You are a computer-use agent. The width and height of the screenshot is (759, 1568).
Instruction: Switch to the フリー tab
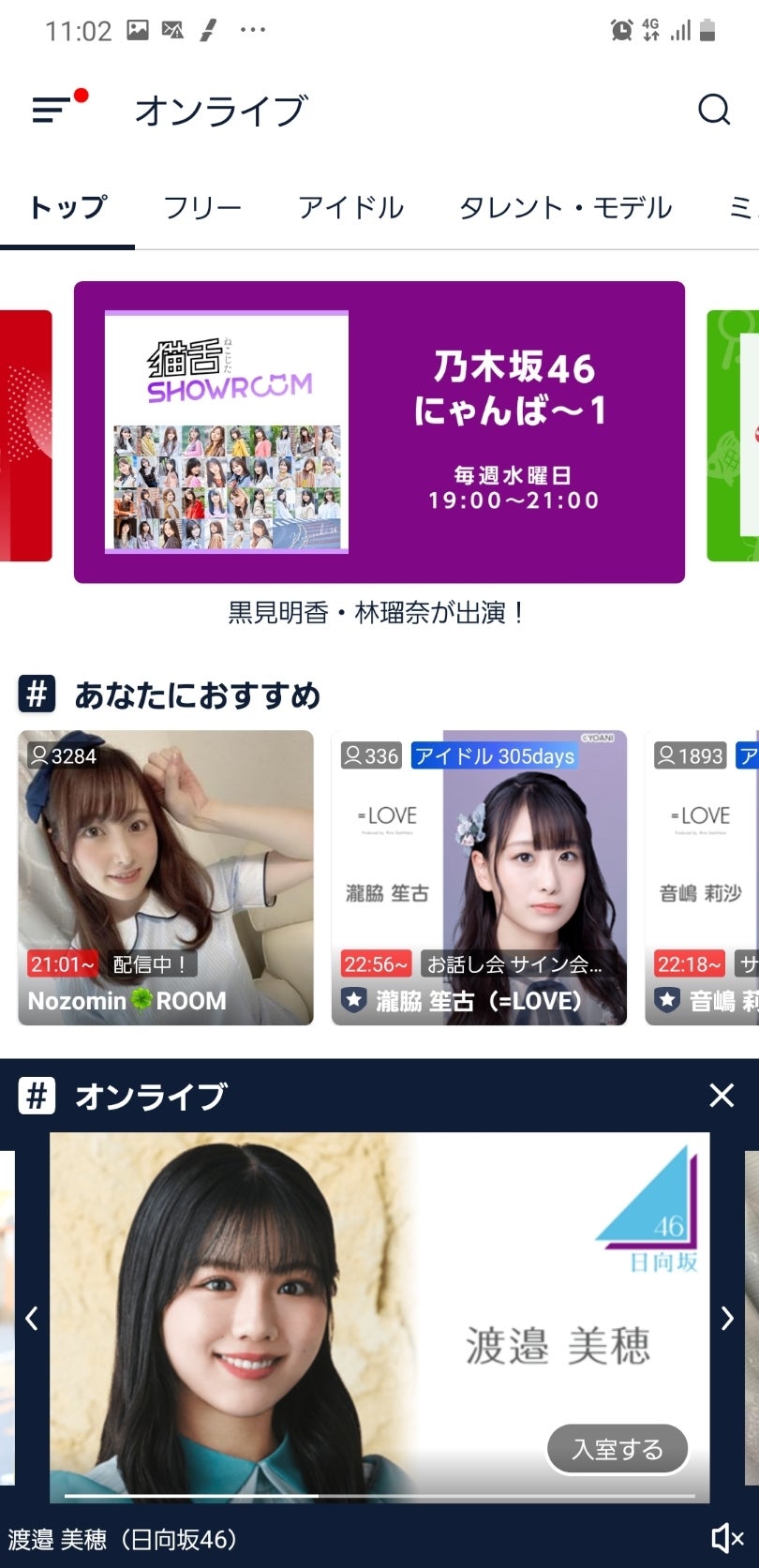point(202,207)
